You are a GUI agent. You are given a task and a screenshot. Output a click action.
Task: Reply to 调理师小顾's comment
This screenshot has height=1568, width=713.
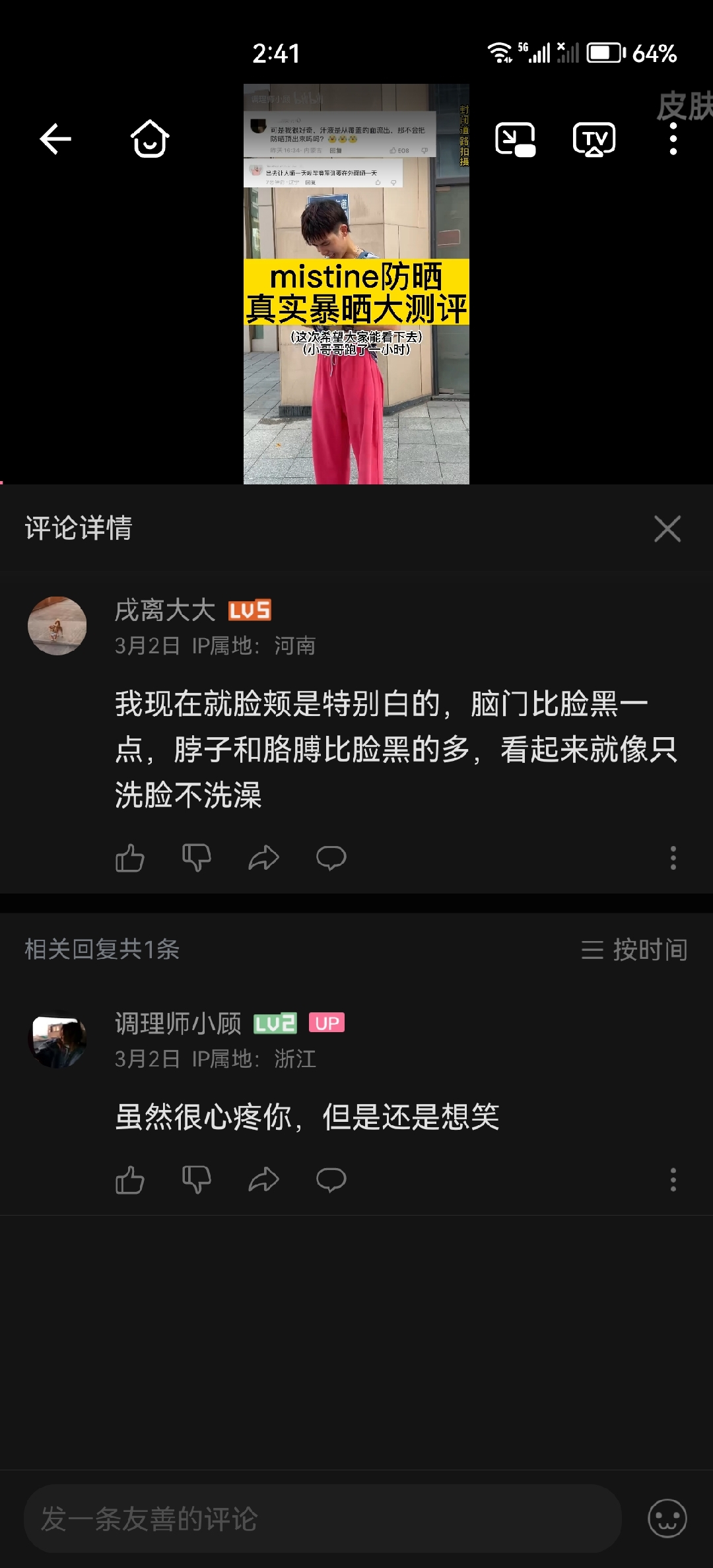331,1179
